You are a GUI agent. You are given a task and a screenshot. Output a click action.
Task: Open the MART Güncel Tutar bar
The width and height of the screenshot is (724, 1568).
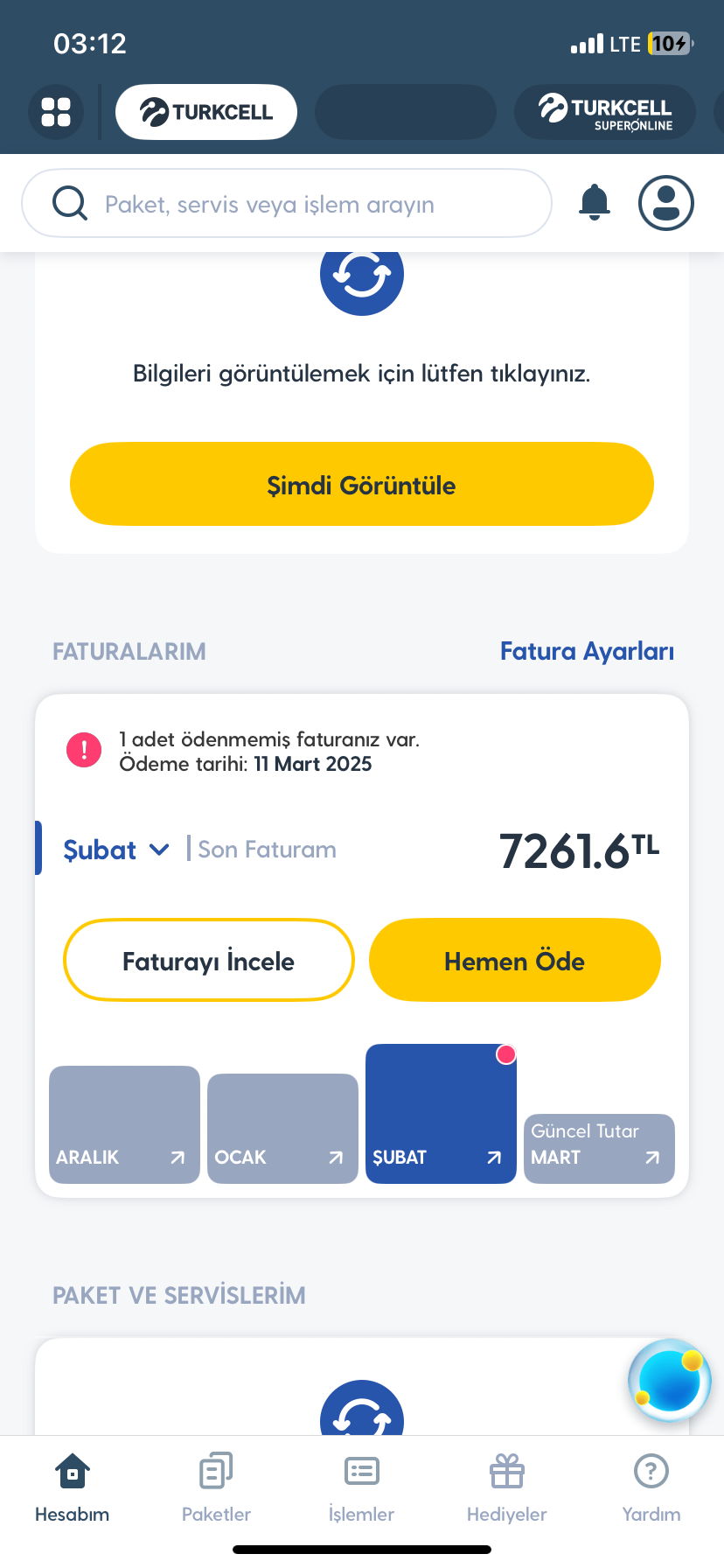click(599, 1149)
